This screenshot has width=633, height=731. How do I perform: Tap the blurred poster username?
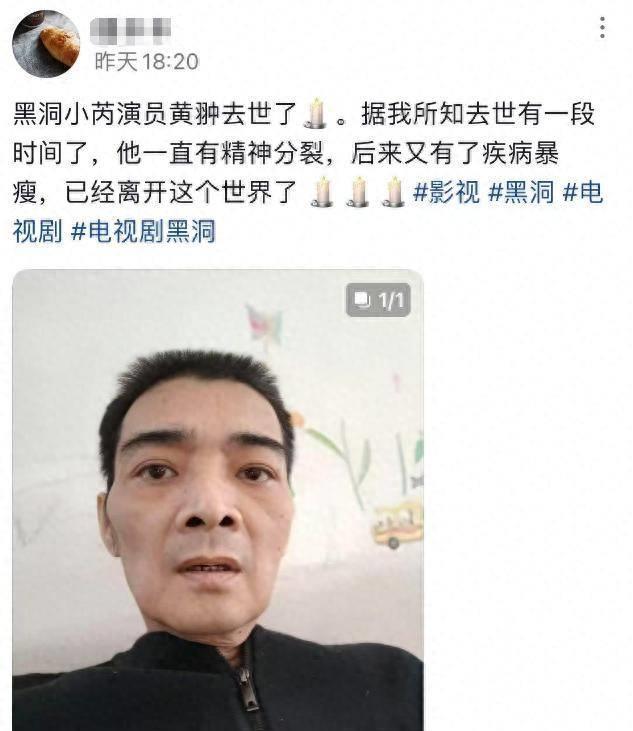click(x=130, y=28)
